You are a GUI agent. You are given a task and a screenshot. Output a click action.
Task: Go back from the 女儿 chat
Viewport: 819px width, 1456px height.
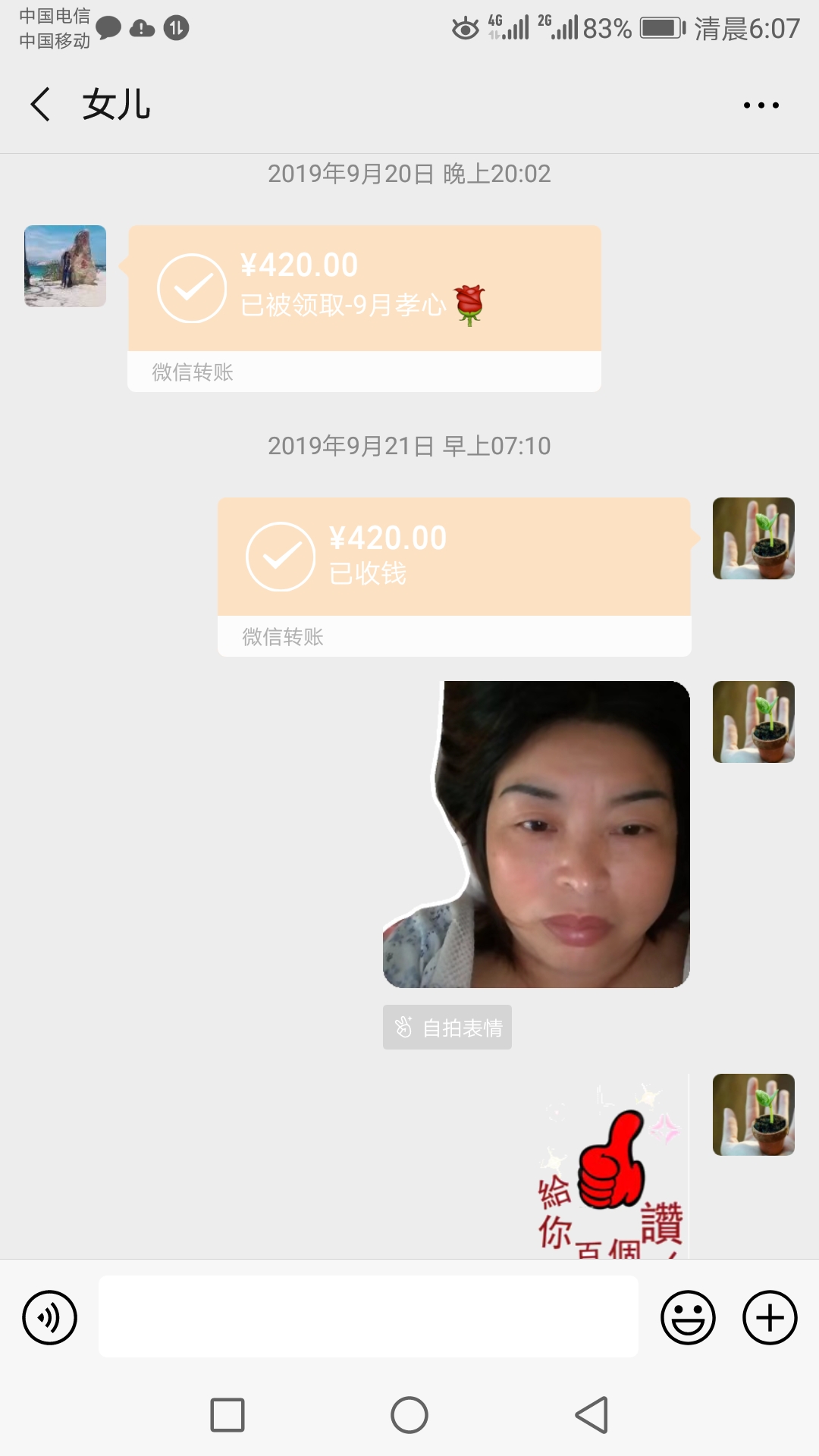pos(40,104)
